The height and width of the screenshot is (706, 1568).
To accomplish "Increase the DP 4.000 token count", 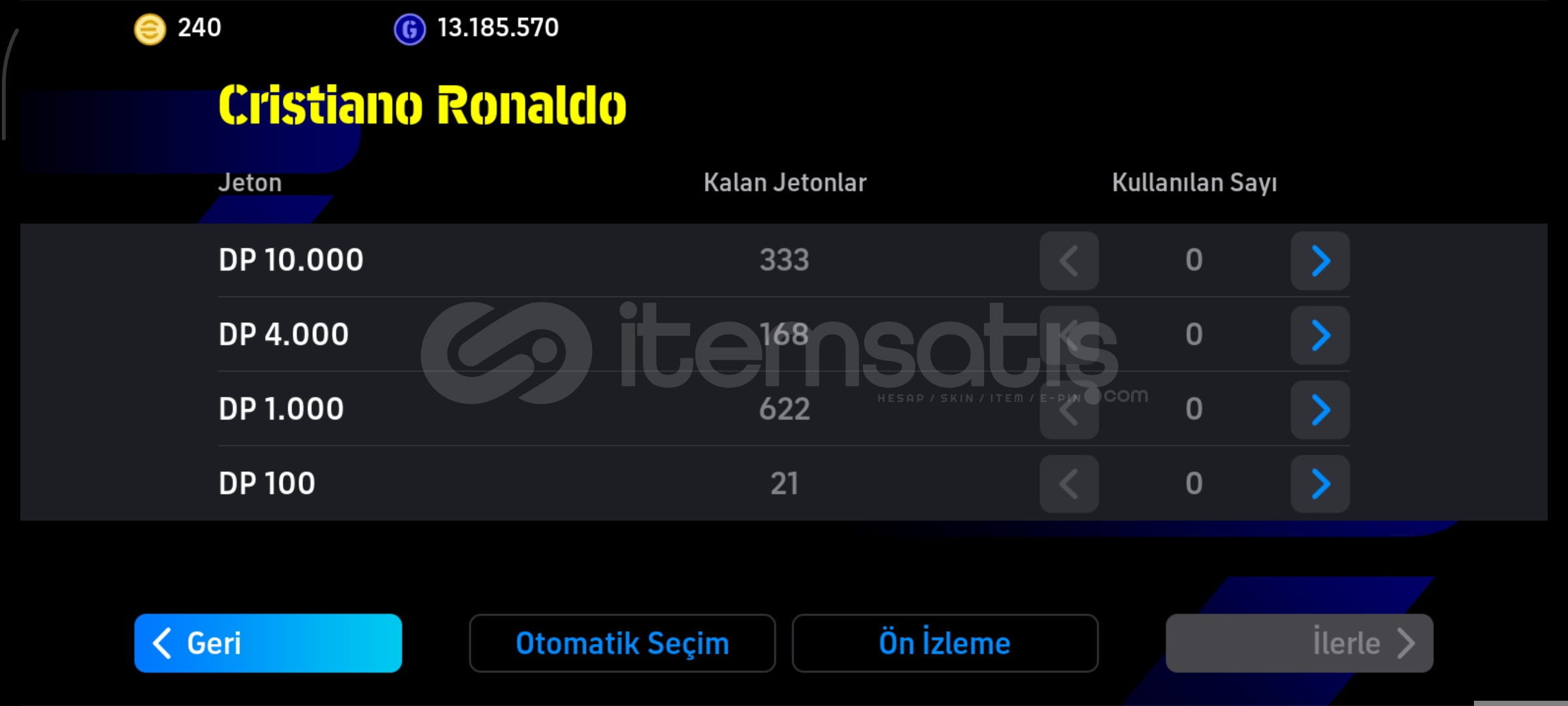I will pos(1320,335).
